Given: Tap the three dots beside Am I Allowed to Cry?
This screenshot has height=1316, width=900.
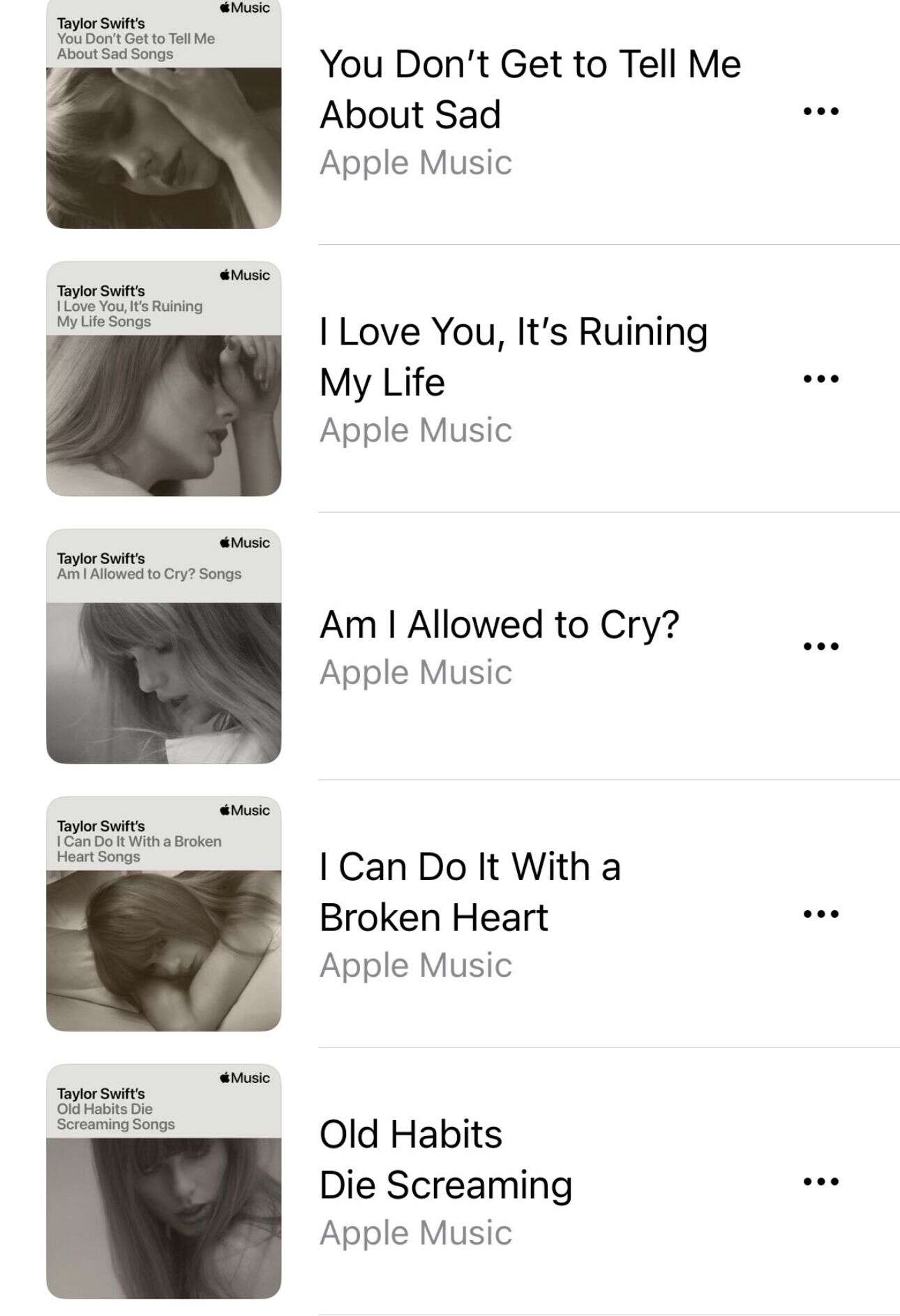Looking at the screenshot, I should [x=820, y=646].
